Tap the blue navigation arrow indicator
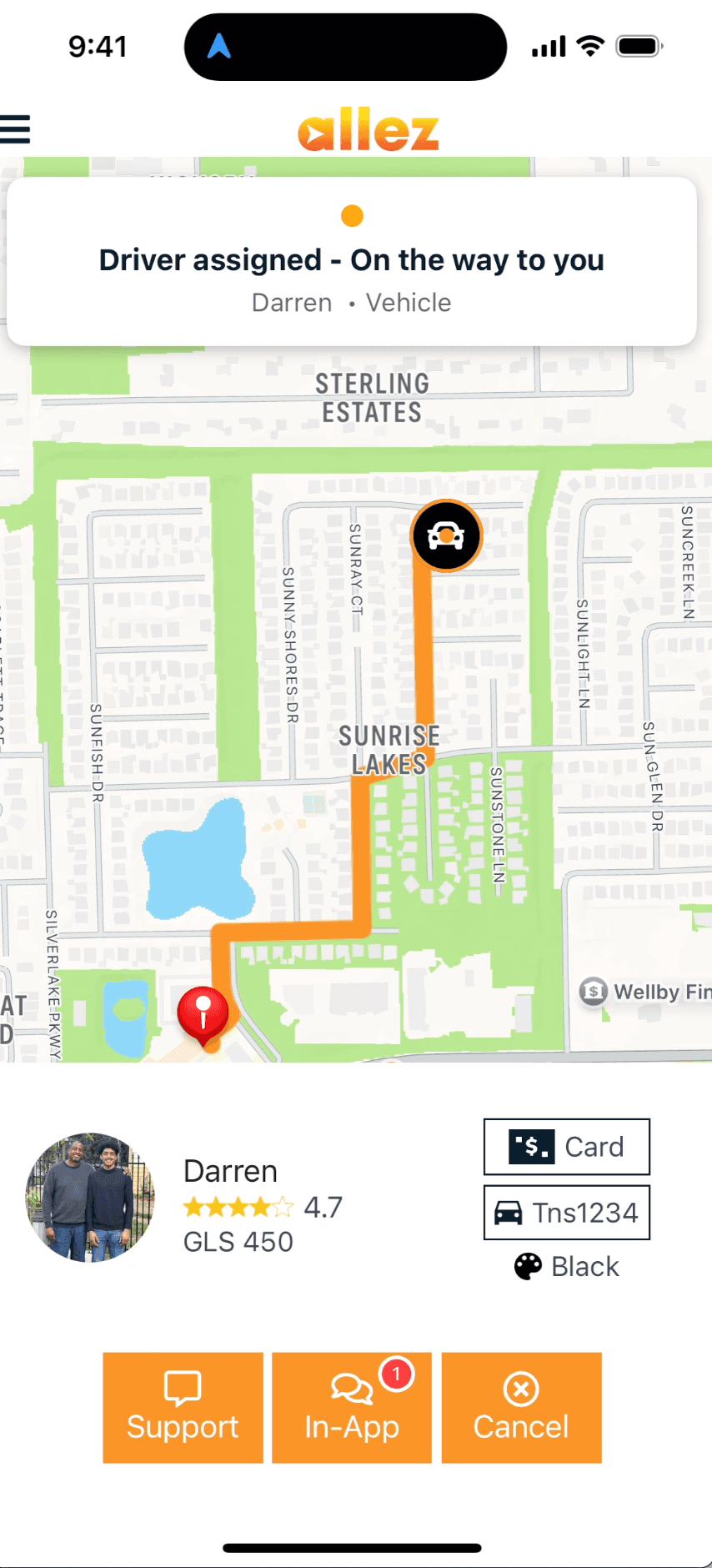Screen dimensions: 712x1568 click(218, 46)
